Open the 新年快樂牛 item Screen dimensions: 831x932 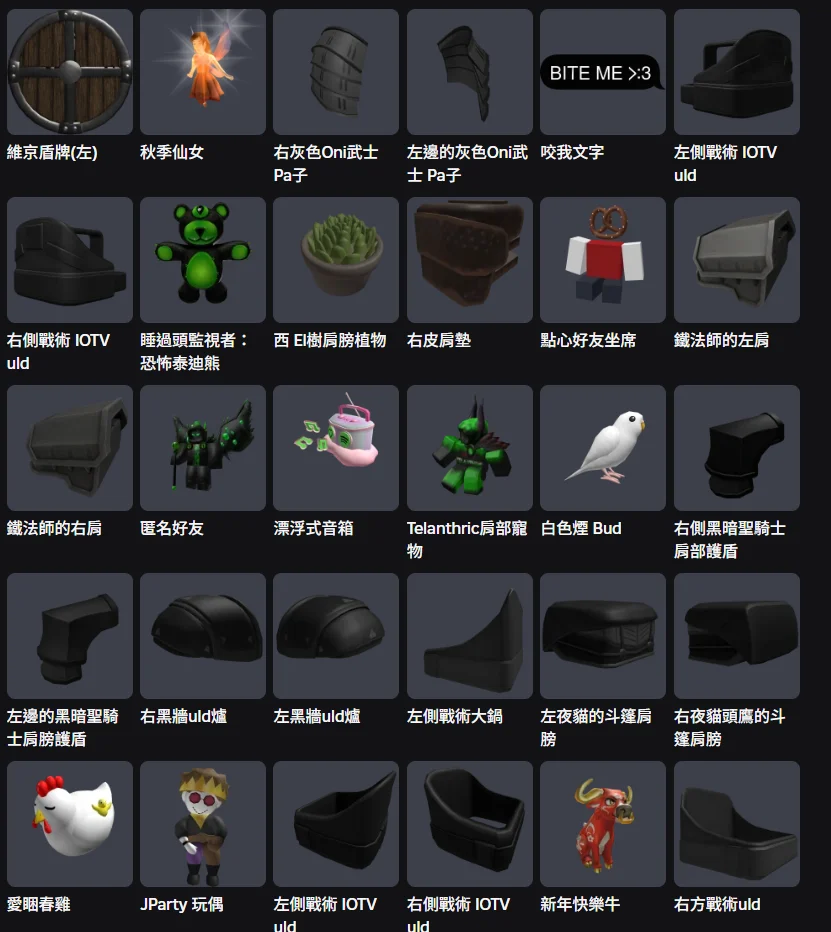[602, 824]
